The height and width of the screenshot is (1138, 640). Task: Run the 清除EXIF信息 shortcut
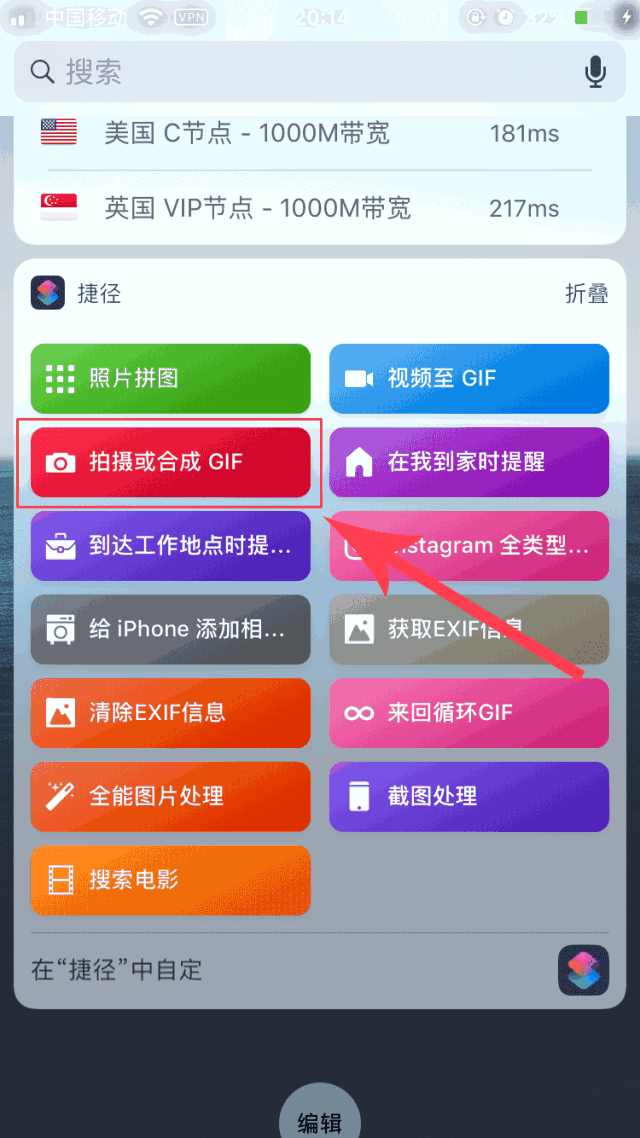[x=170, y=713]
